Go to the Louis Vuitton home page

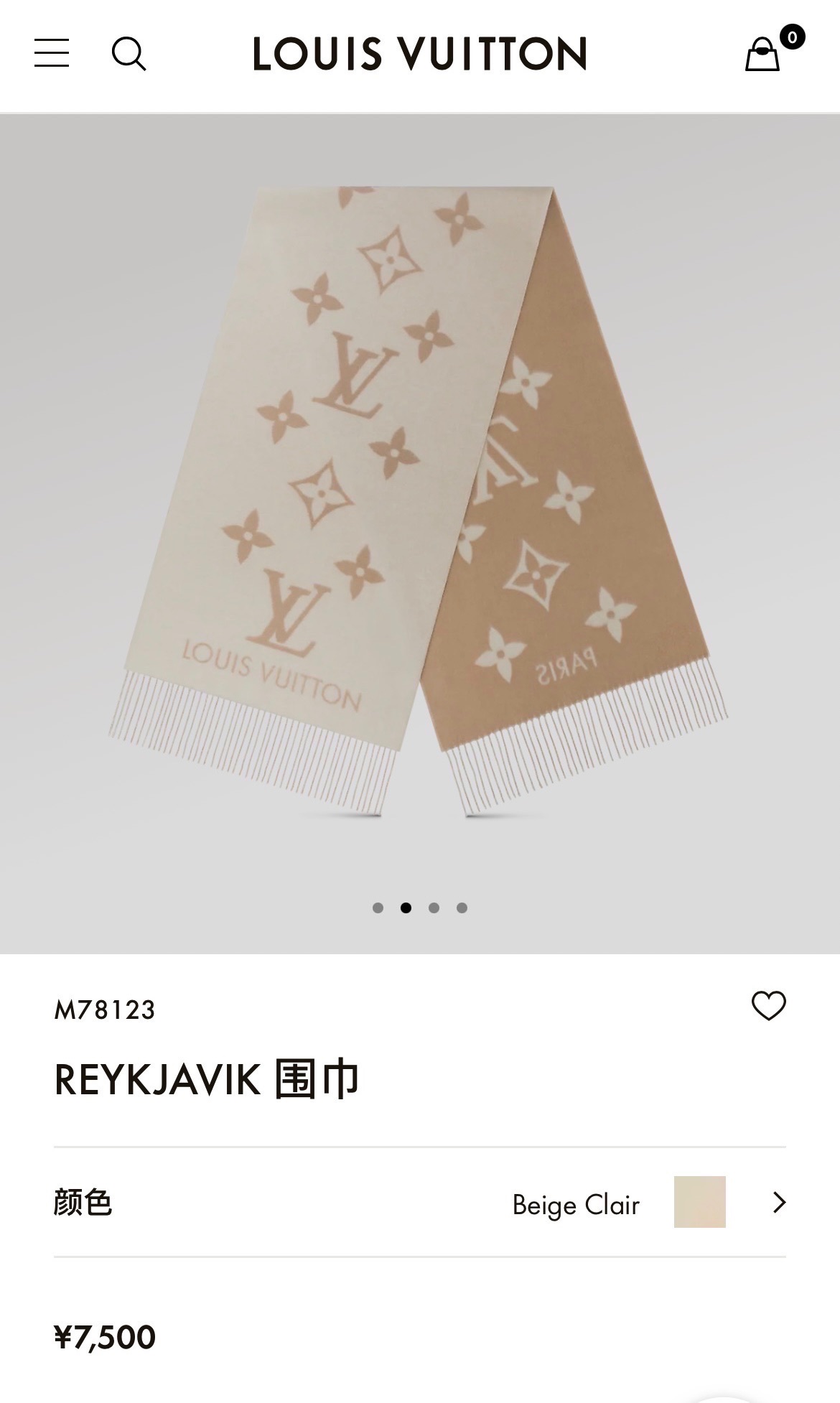point(420,54)
